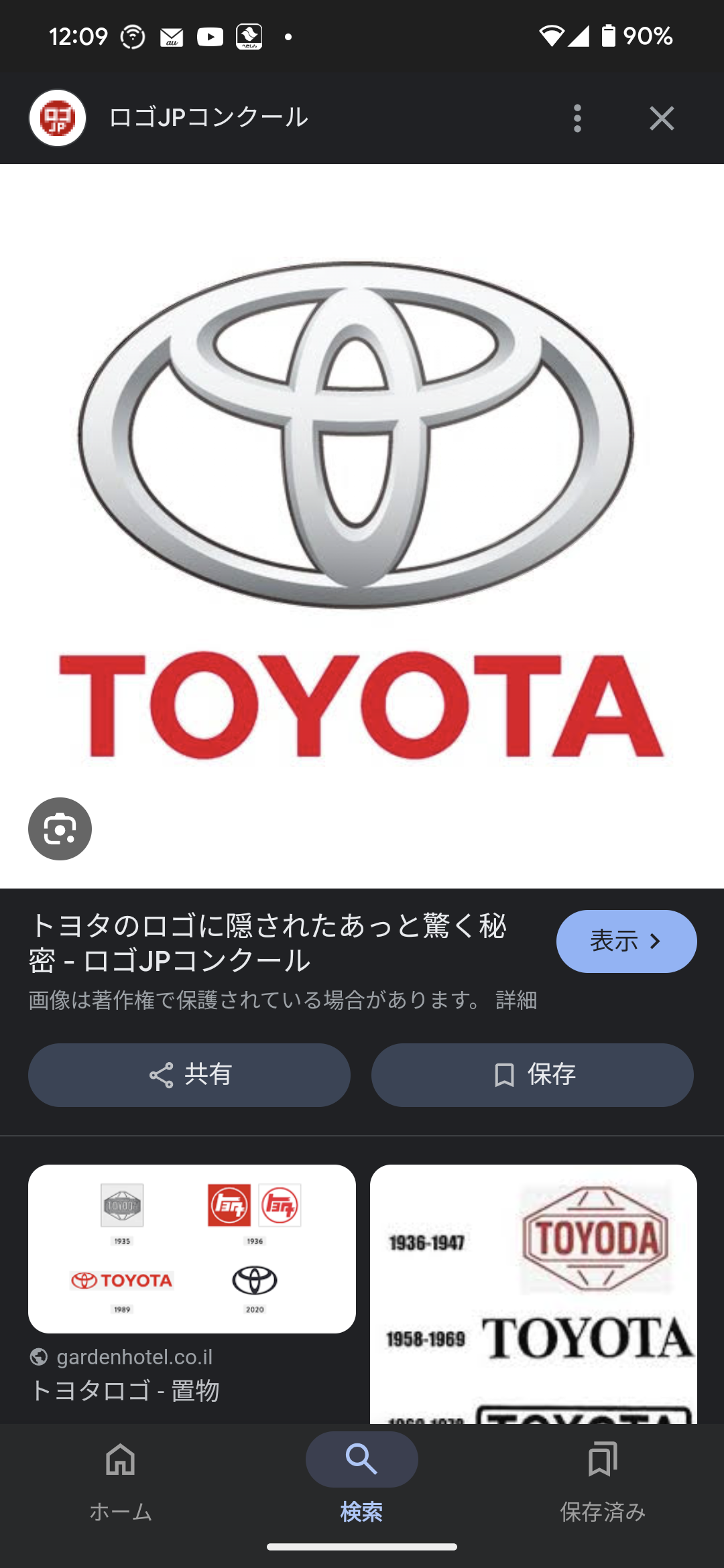Open the TOYODA 1936-1947 logo history image
The image size is (724, 1568).
tap(534, 1293)
